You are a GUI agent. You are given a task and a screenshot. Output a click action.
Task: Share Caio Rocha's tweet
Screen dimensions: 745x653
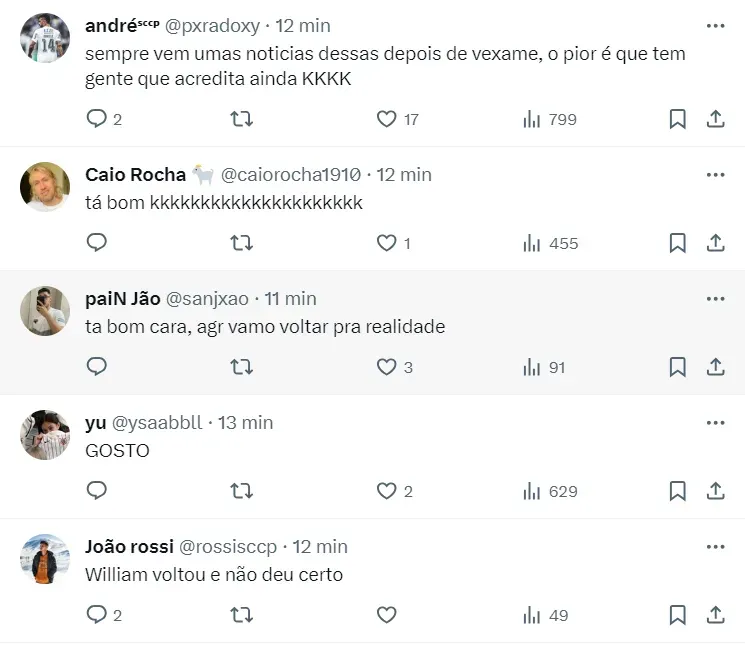(x=715, y=243)
